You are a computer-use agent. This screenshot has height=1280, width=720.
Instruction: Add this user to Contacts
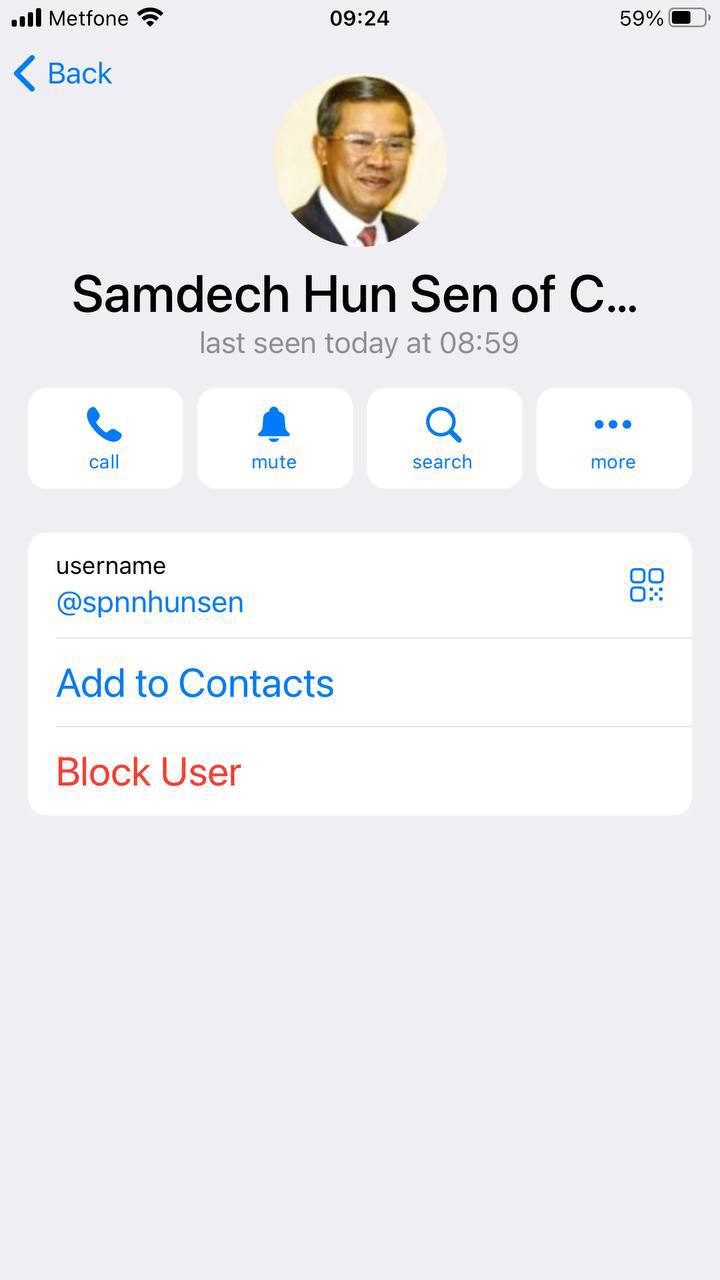195,683
